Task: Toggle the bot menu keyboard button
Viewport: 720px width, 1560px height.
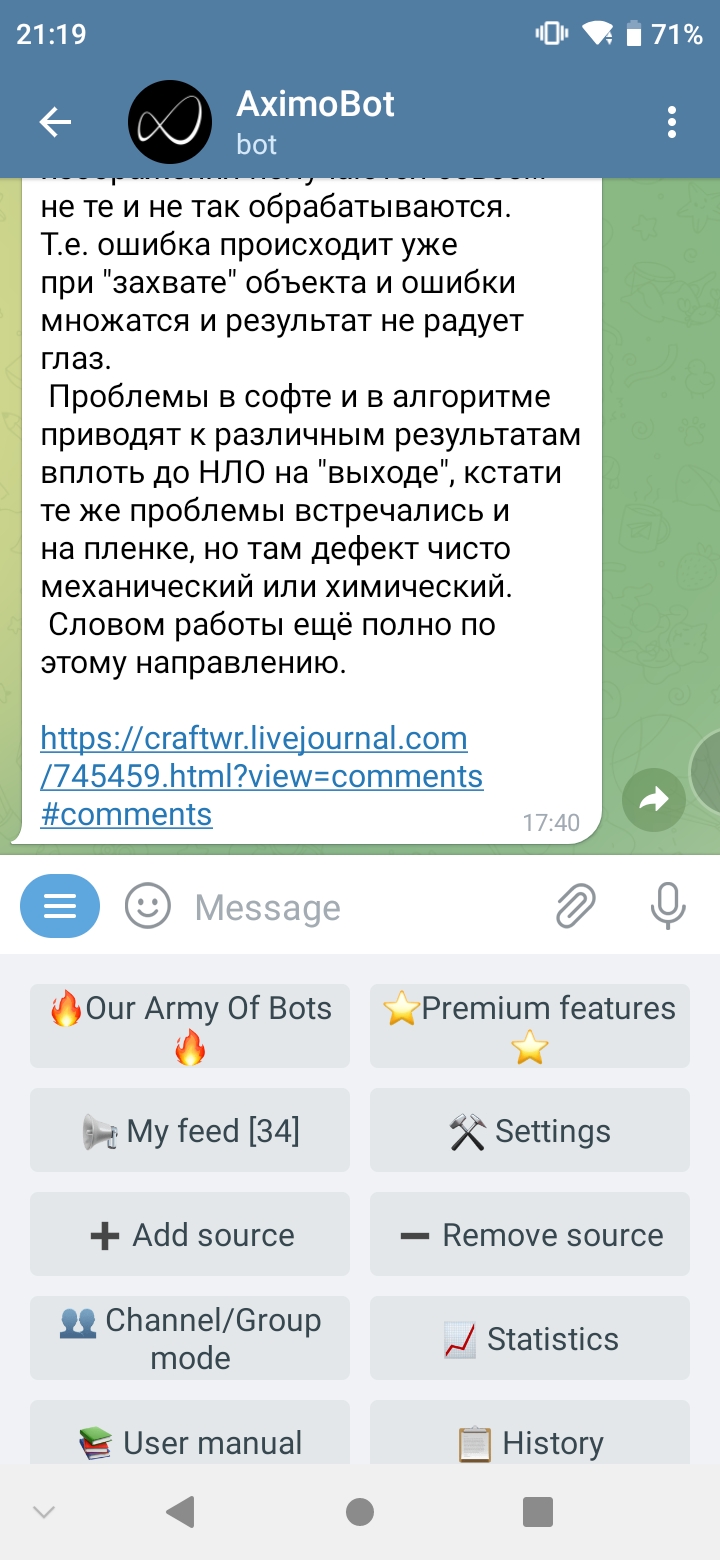Action: tap(60, 906)
